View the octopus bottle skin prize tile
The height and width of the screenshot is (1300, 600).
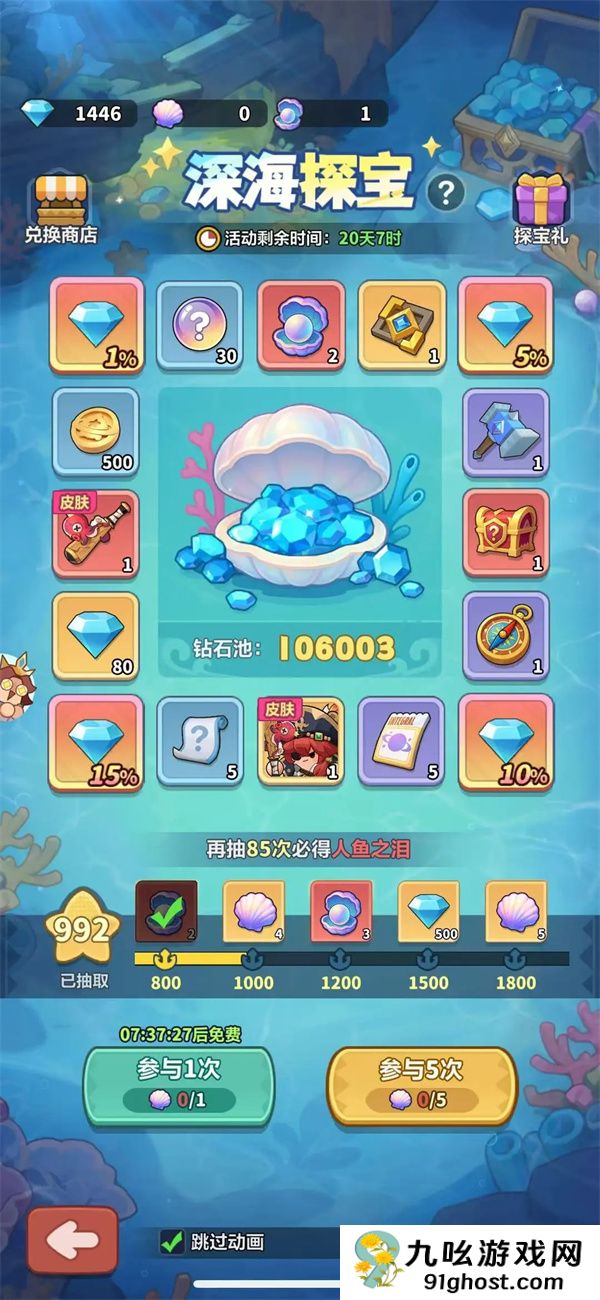[96, 533]
